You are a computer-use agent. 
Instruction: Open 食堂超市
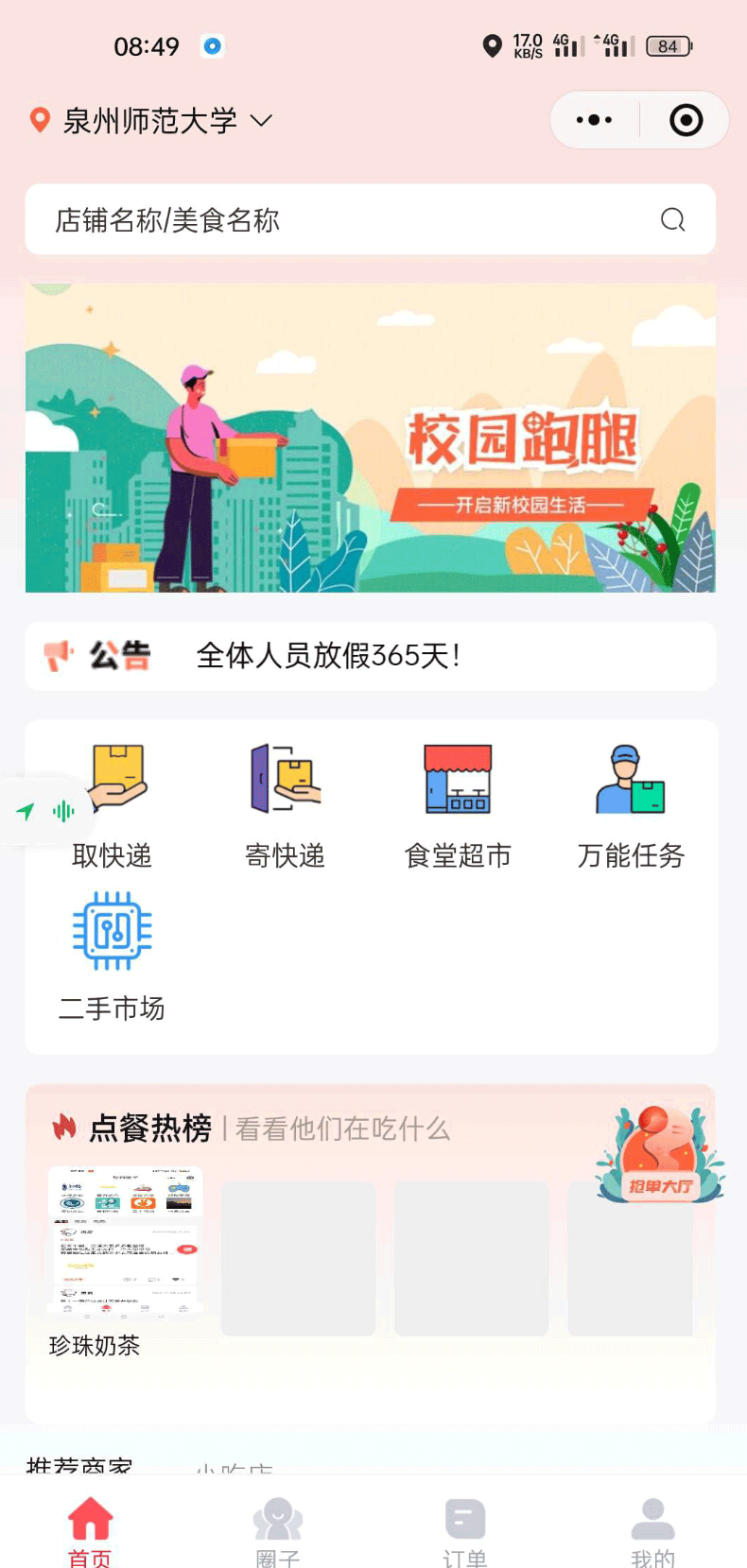point(458,805)
